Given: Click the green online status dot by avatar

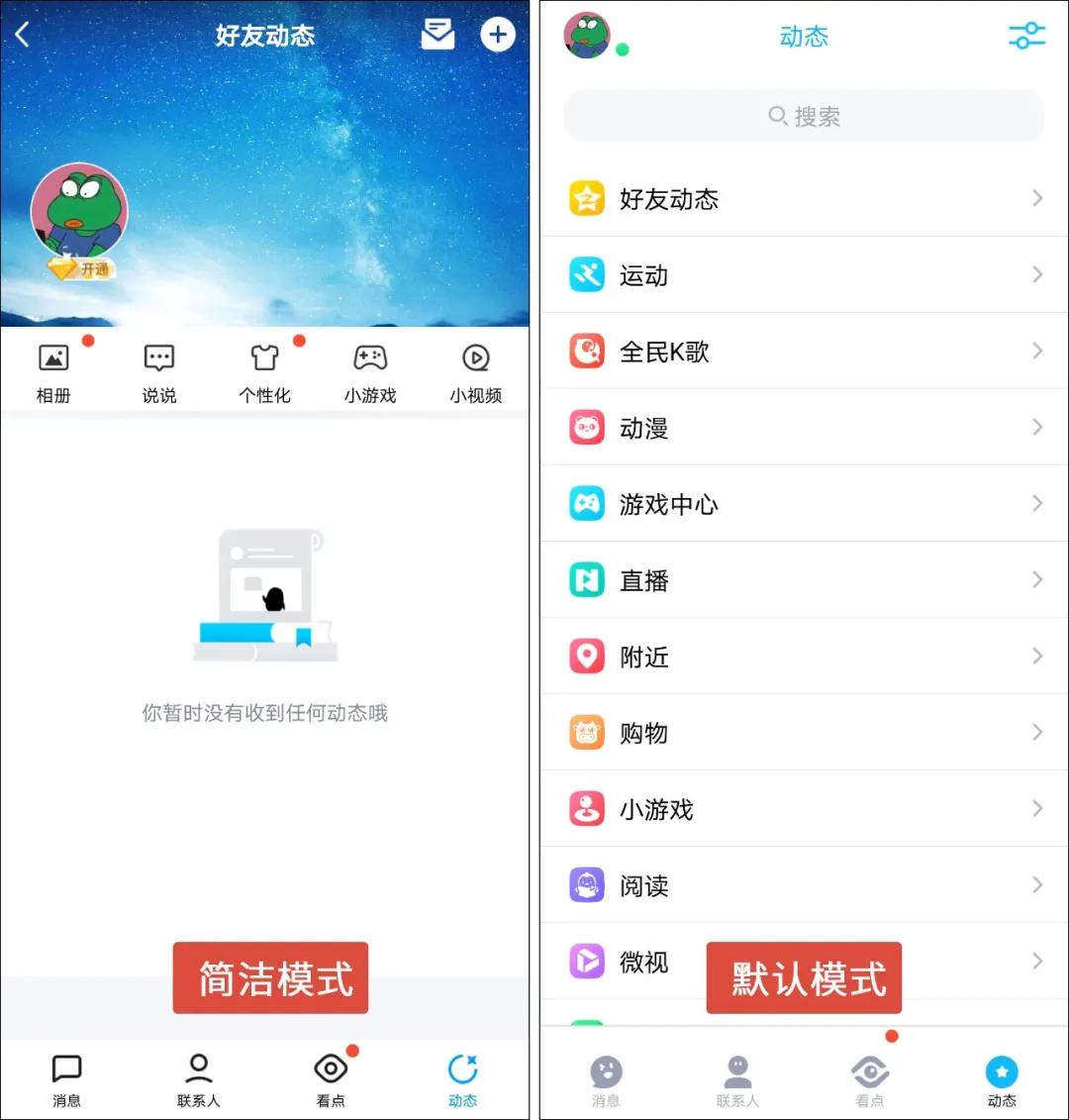Looking at the screenshot, I should click(623, 47).
